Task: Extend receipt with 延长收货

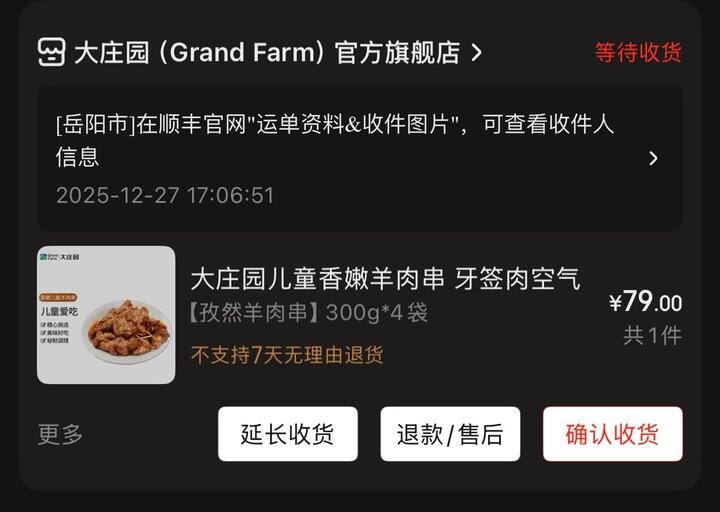Action: (x=288, y=434)
